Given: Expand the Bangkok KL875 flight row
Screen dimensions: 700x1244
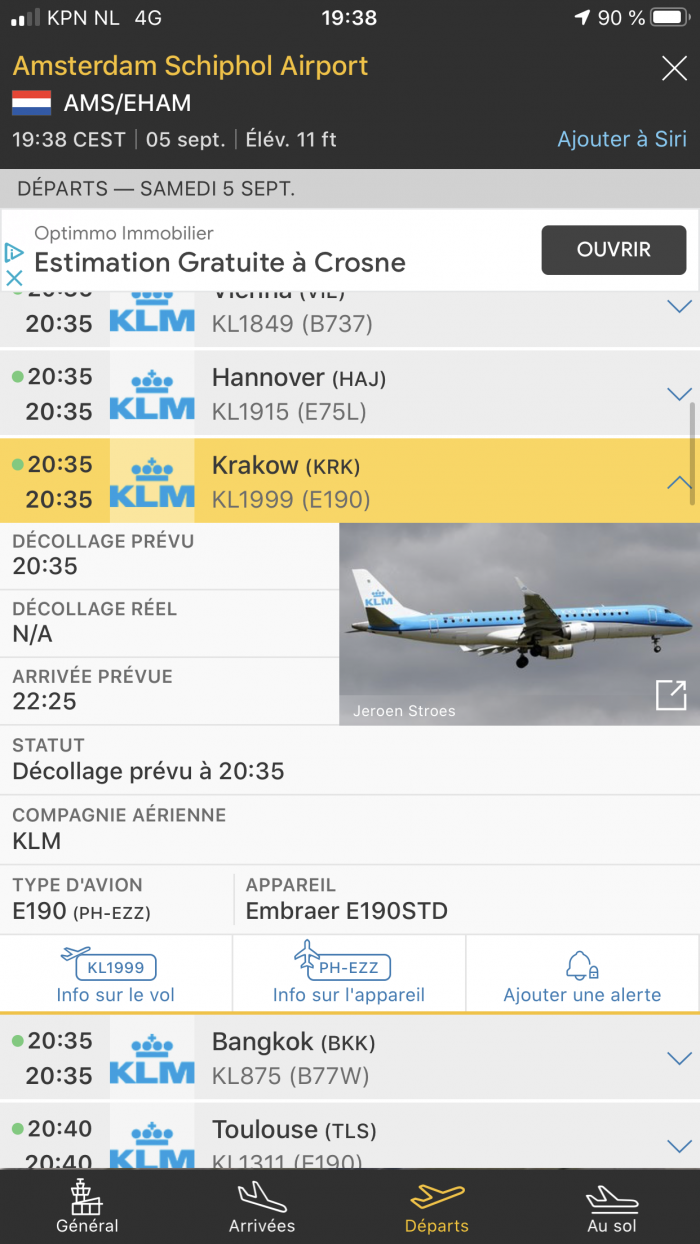Looking at the screenshot, I should click(679, 1058).
